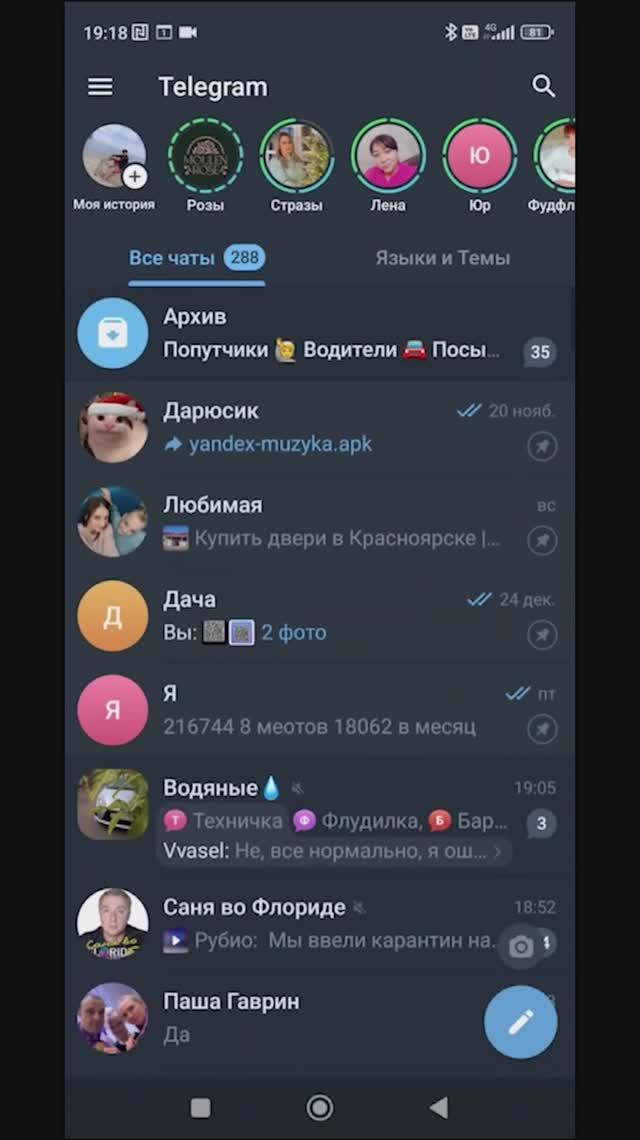The height and width of the screenshot is (1140, 640).
Task: View the Юр story
Action: click(x=479, y=157)
